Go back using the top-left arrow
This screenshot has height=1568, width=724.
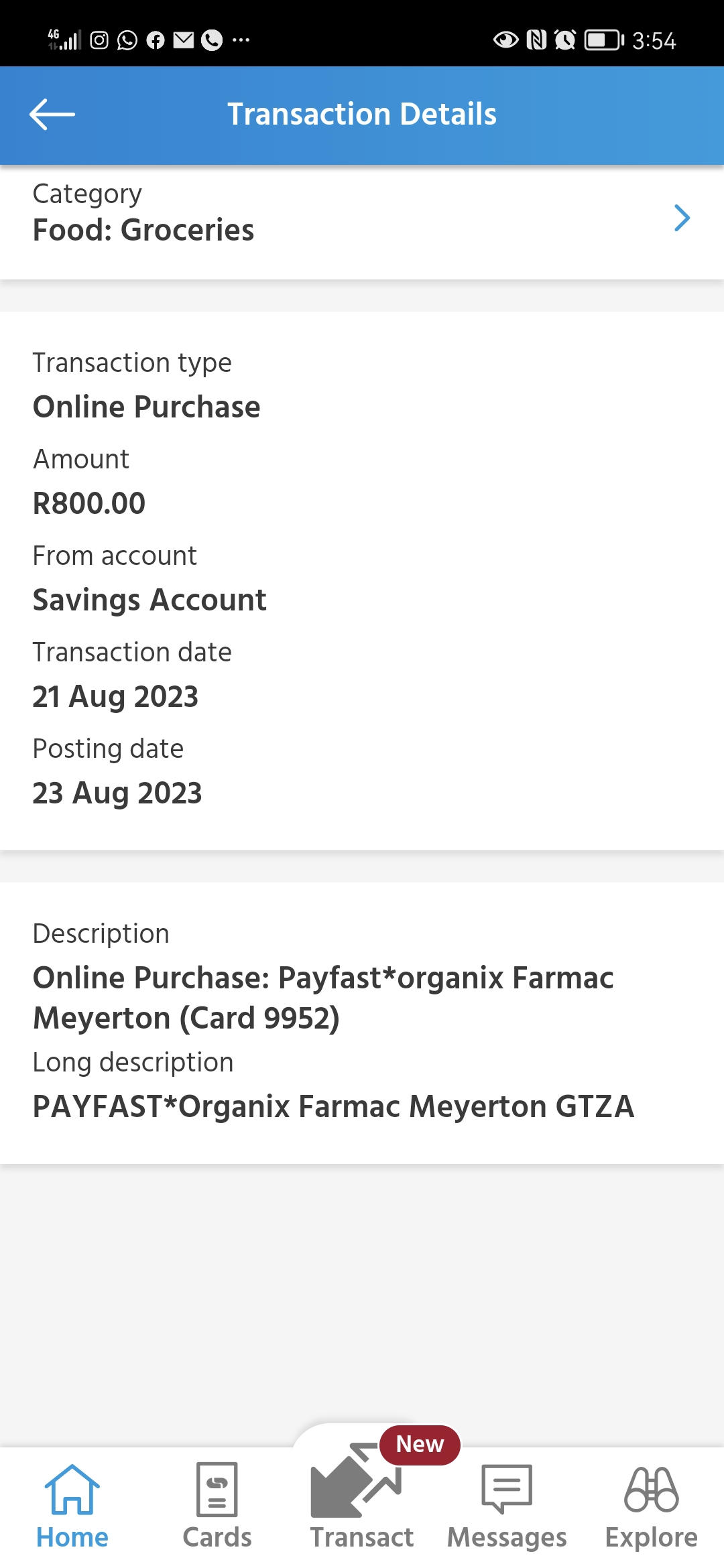tap(52, 115)
